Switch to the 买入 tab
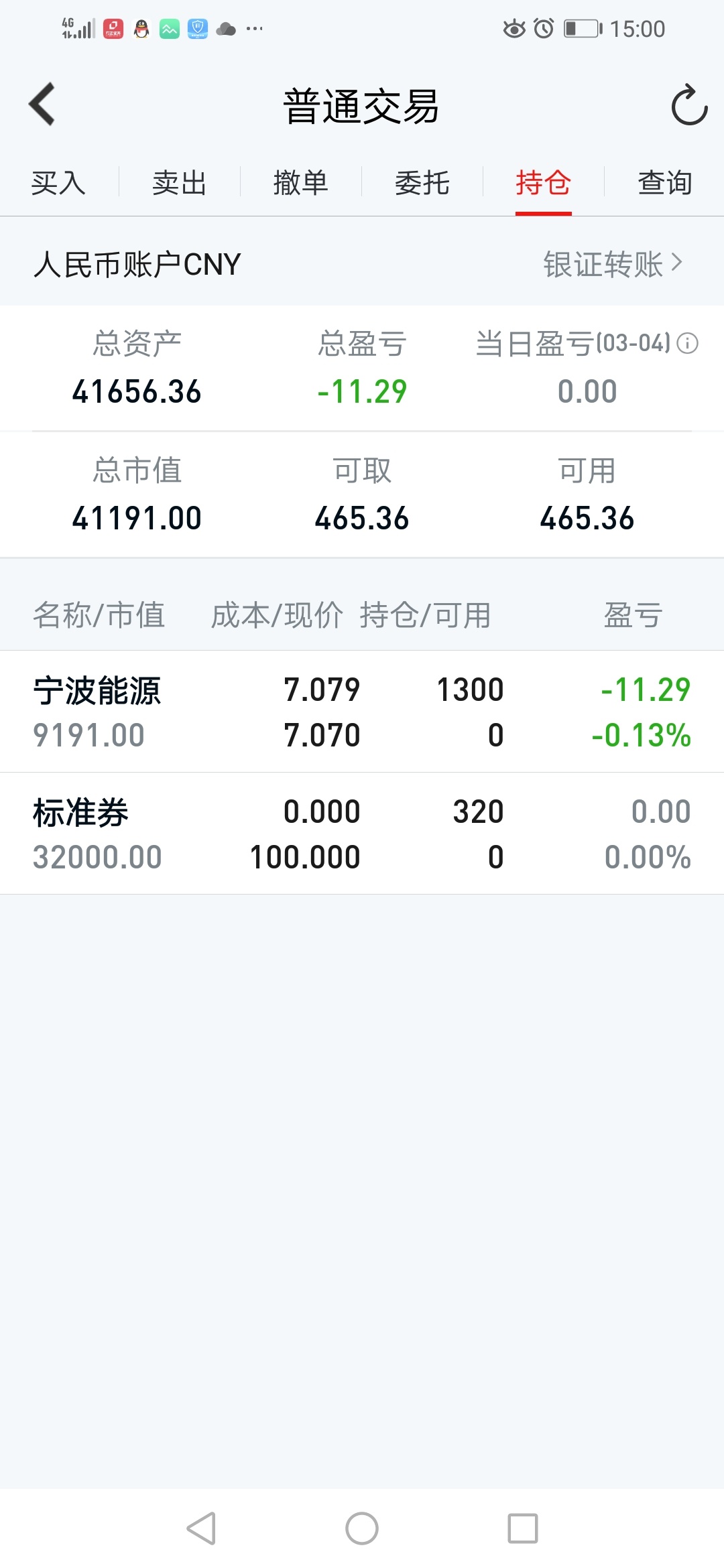This screenshot has height=1568, width=724. tap(58, 182)
